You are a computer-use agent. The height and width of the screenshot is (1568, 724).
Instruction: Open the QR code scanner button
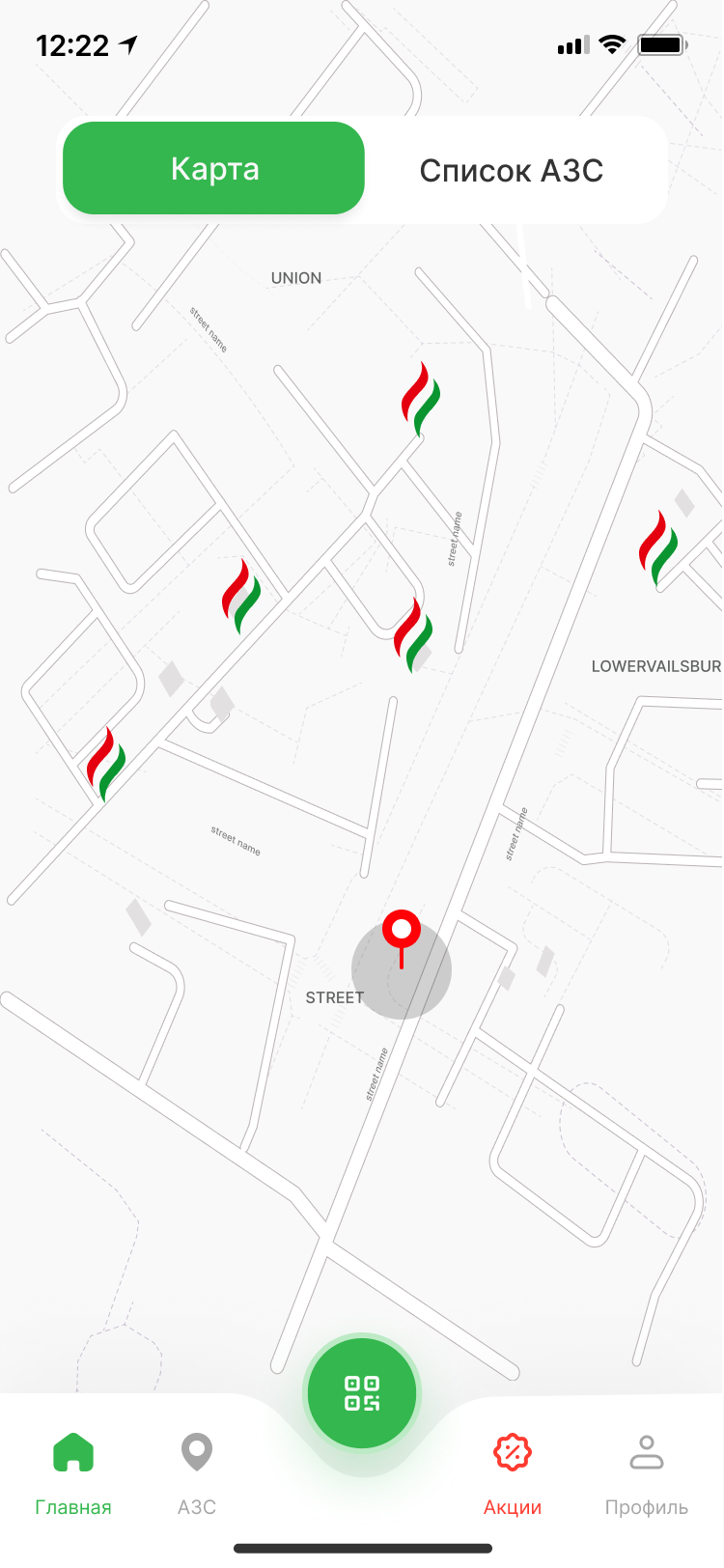(x=362, y=1393)
